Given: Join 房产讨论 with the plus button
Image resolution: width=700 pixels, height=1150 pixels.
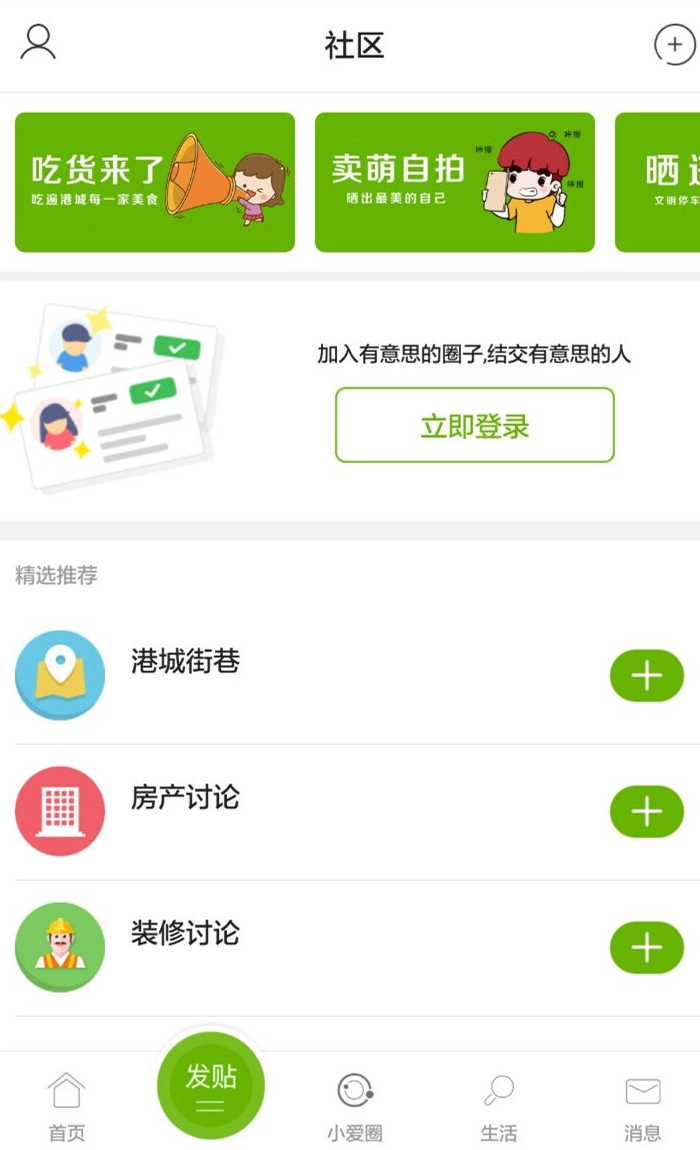Looking at the screenshot, I should point(646,812).
